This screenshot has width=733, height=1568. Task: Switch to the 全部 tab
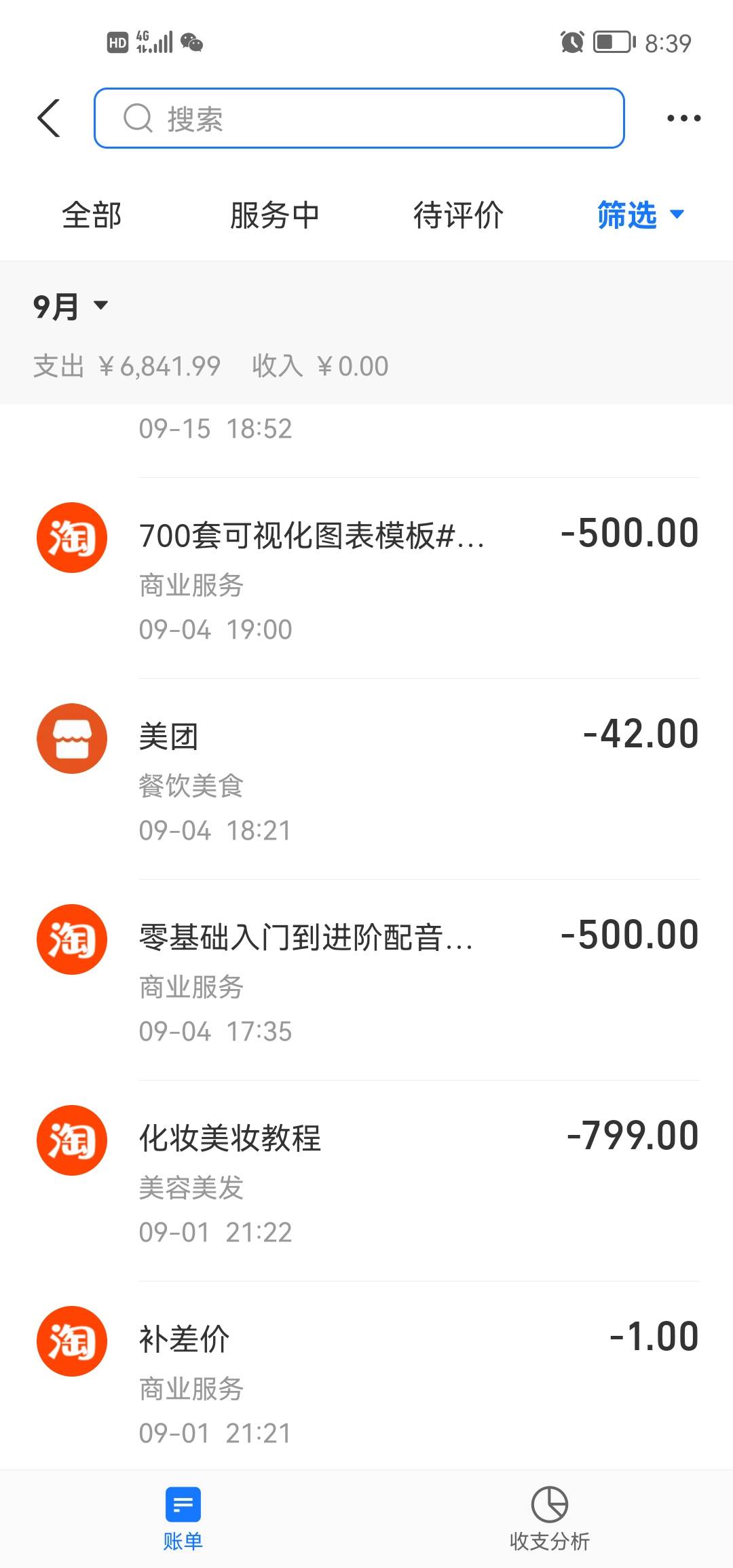pyautogui.click(x=92, y=215)
